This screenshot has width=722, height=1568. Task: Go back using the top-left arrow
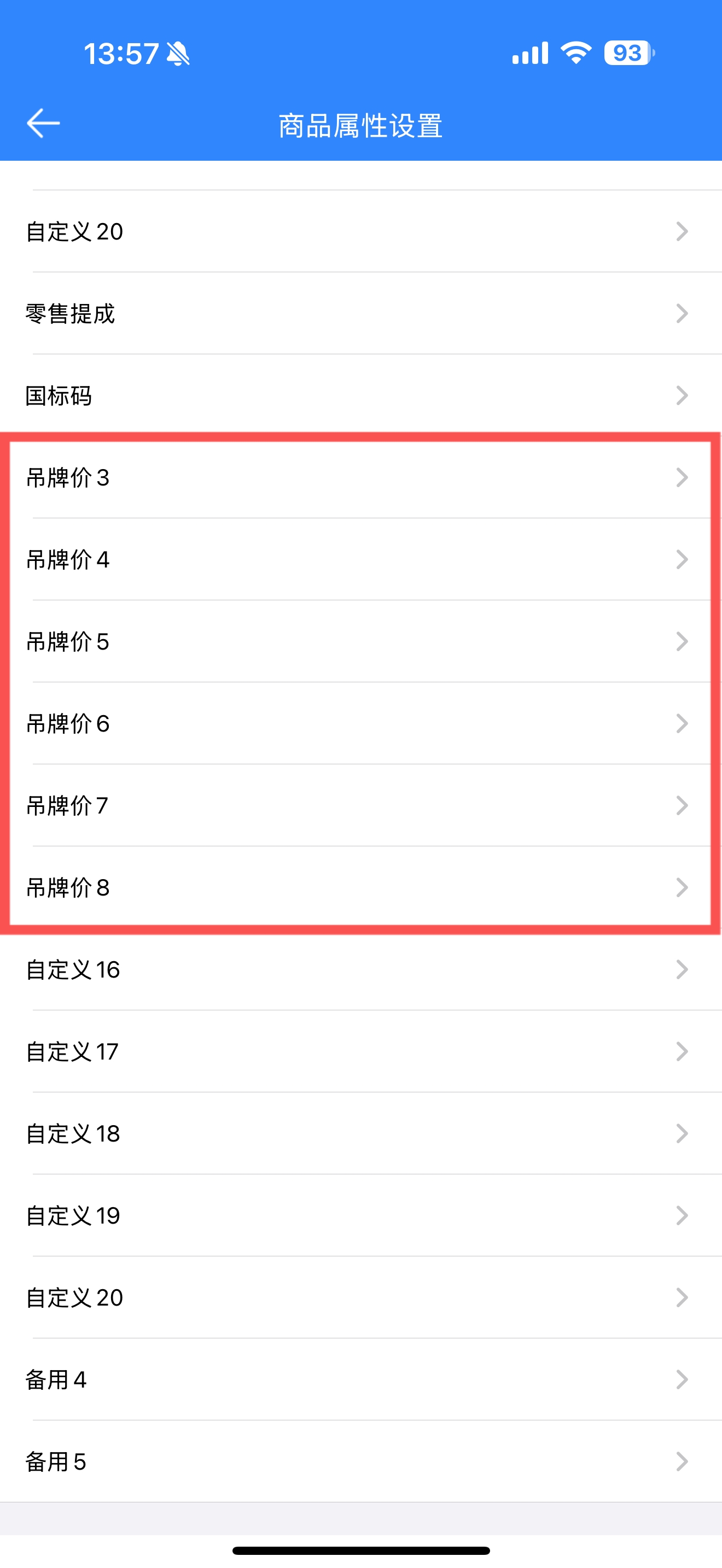(x=43, y=124)
